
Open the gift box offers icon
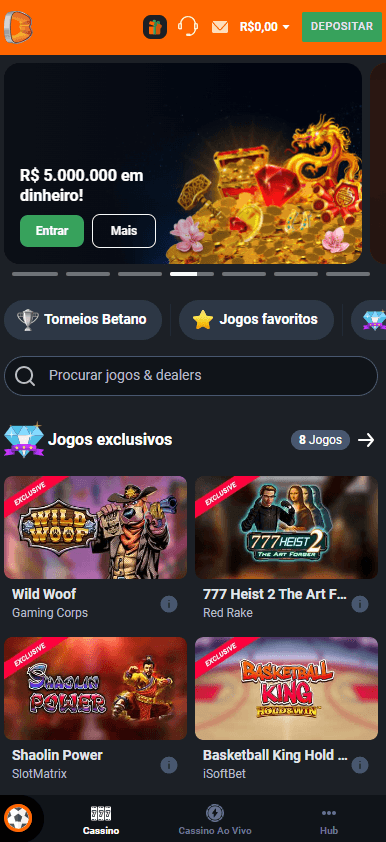point(155,26)
